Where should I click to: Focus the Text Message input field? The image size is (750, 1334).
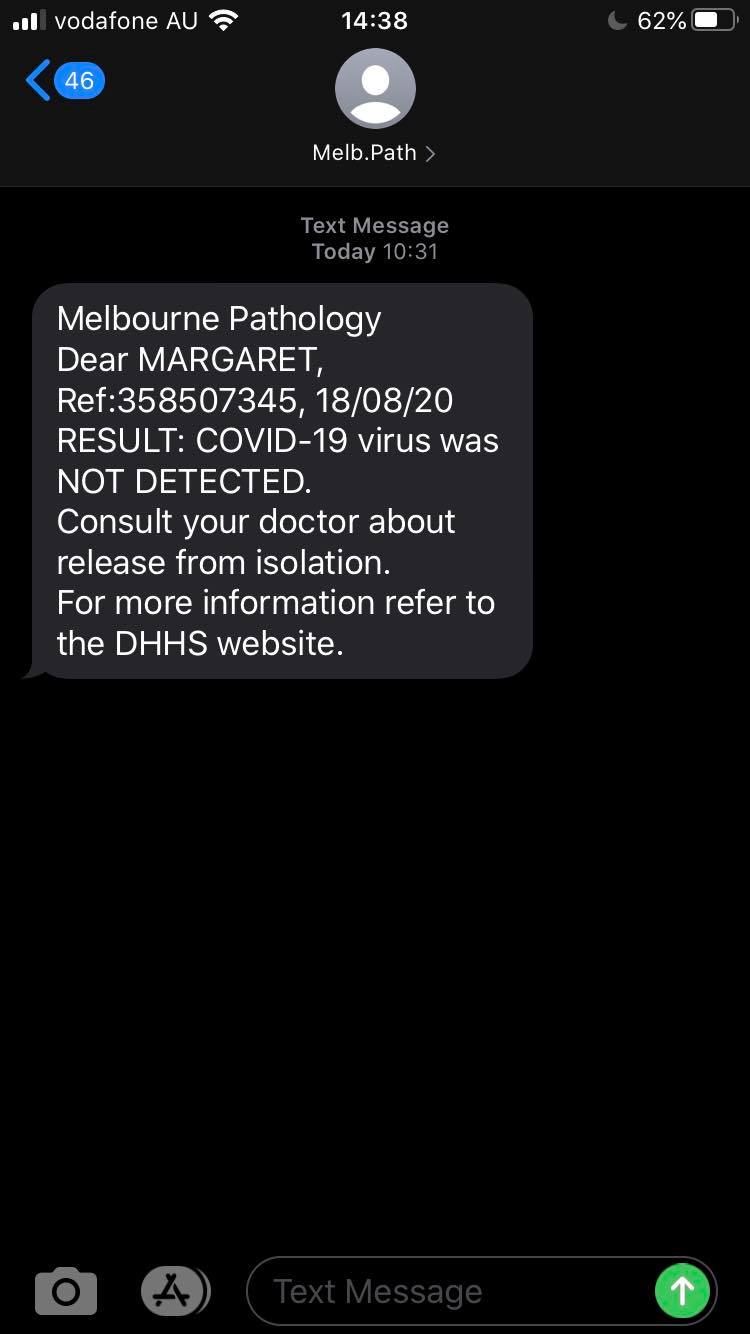tap(450, 1291)
